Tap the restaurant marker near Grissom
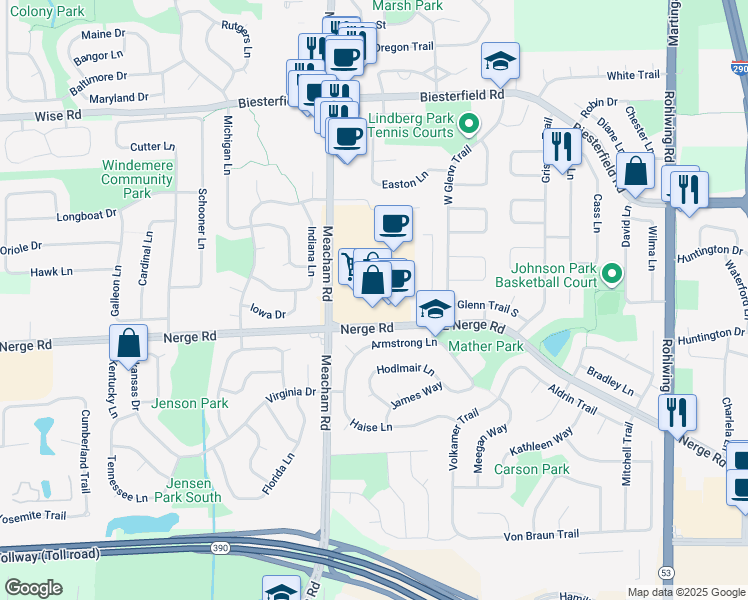The height and width of the screenshot is (600, 748). [x=562, y=148]
